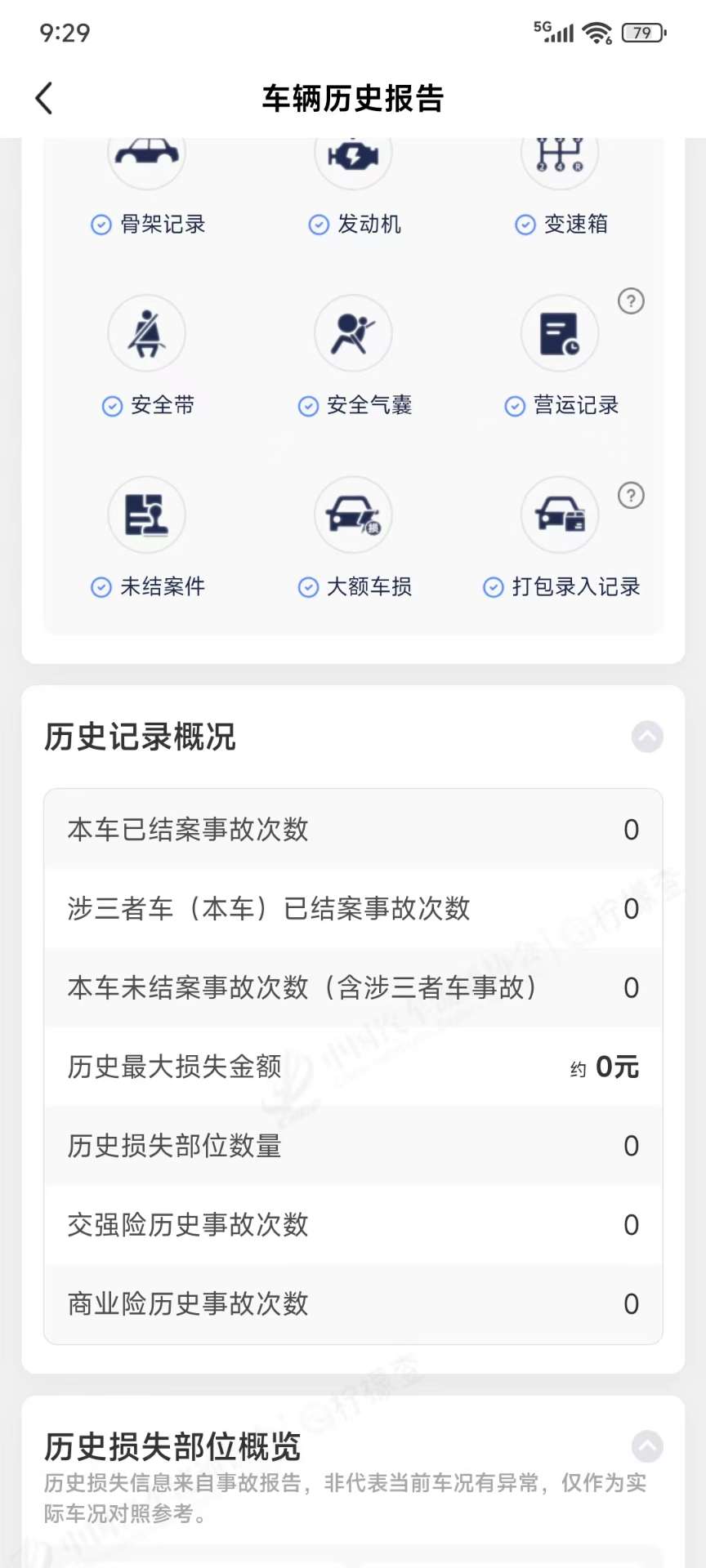Screen dimensions: 706x1568
Task: Open the help icon beside 营运记录
Action: coord(631,301)
